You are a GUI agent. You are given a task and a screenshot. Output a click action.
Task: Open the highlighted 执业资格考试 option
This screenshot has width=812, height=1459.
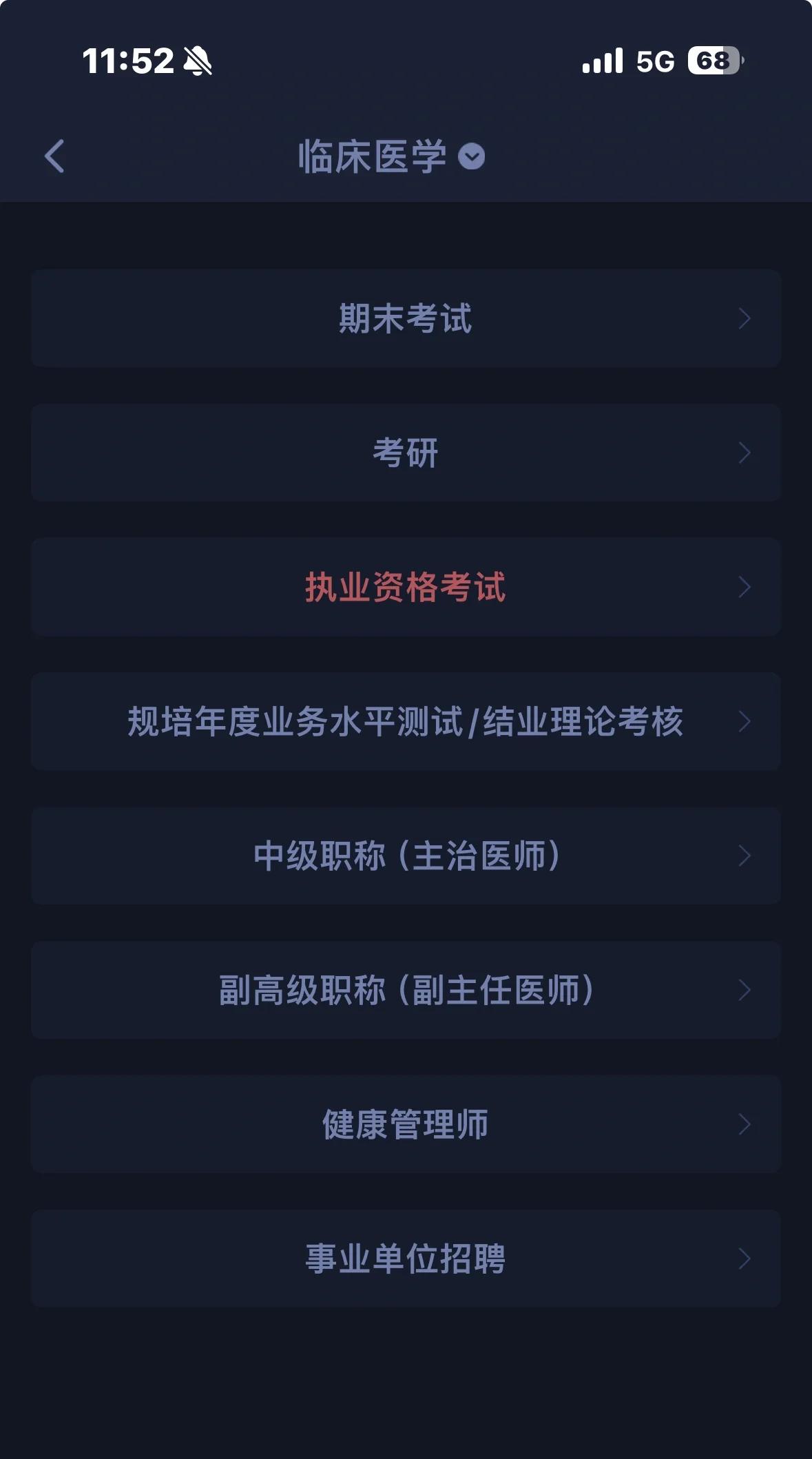click(406, 588)
